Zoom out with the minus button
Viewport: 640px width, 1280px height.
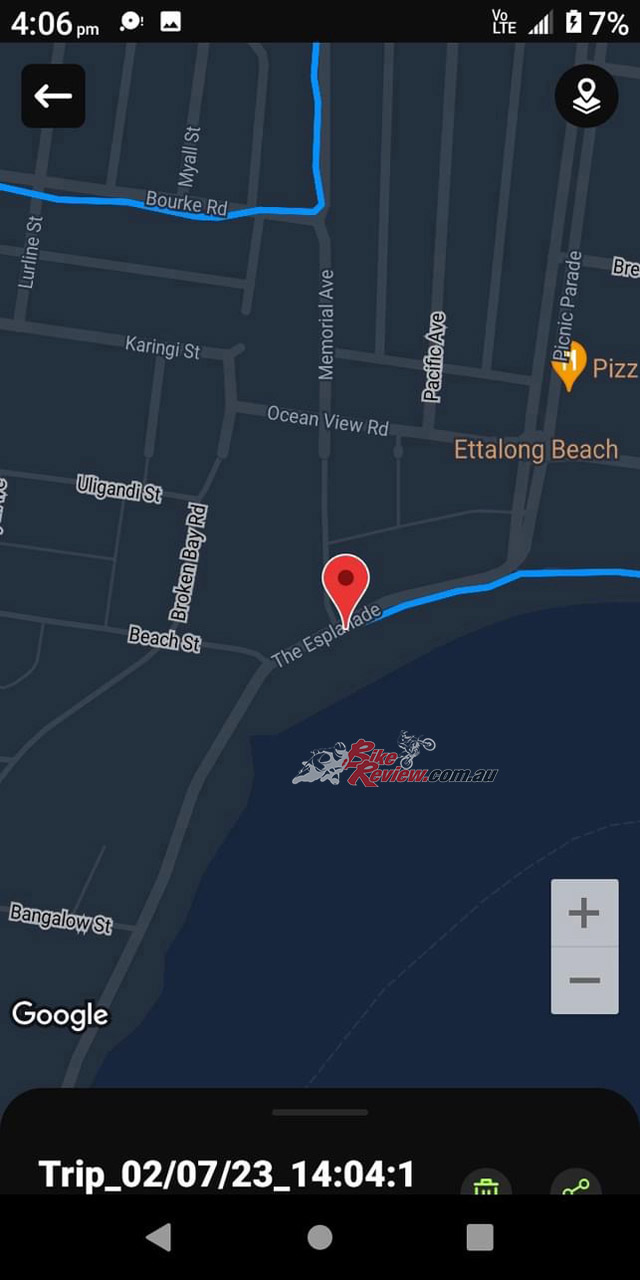[584, 980]
